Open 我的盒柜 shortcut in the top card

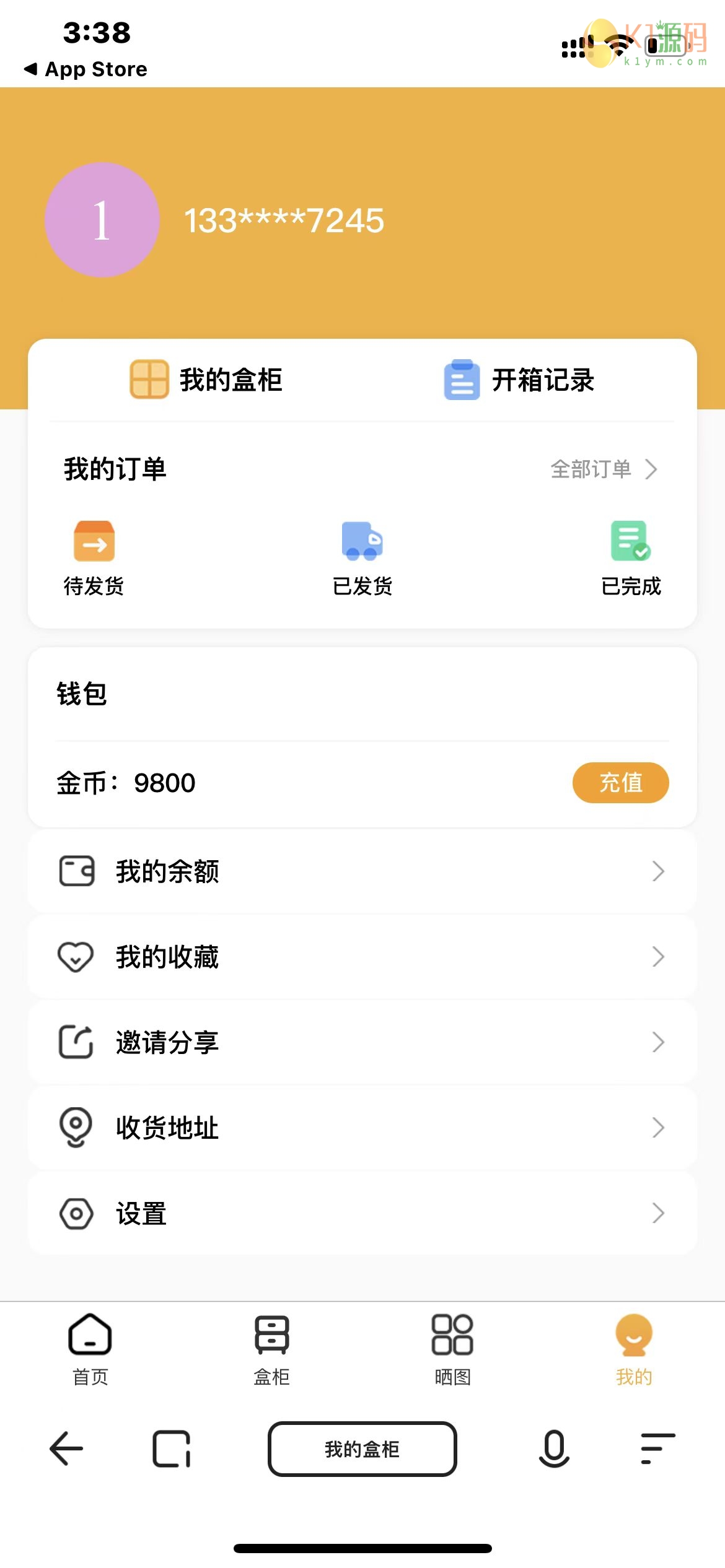tap(206, 380)
